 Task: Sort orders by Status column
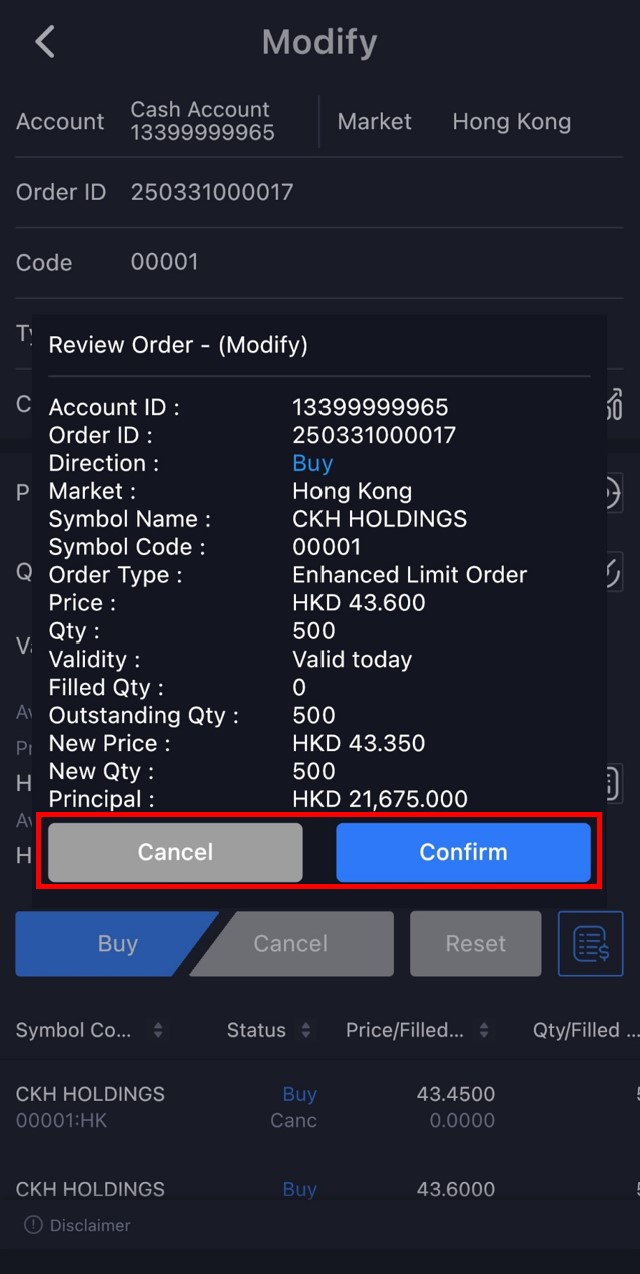click(x=268, y=1030)
